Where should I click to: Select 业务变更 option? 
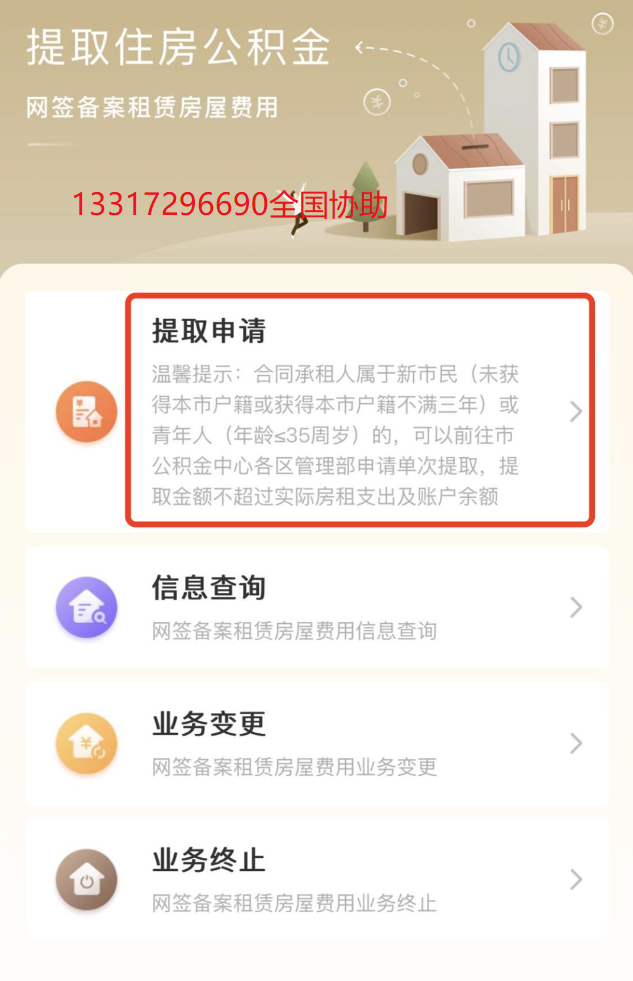click(x=316, y=743)
